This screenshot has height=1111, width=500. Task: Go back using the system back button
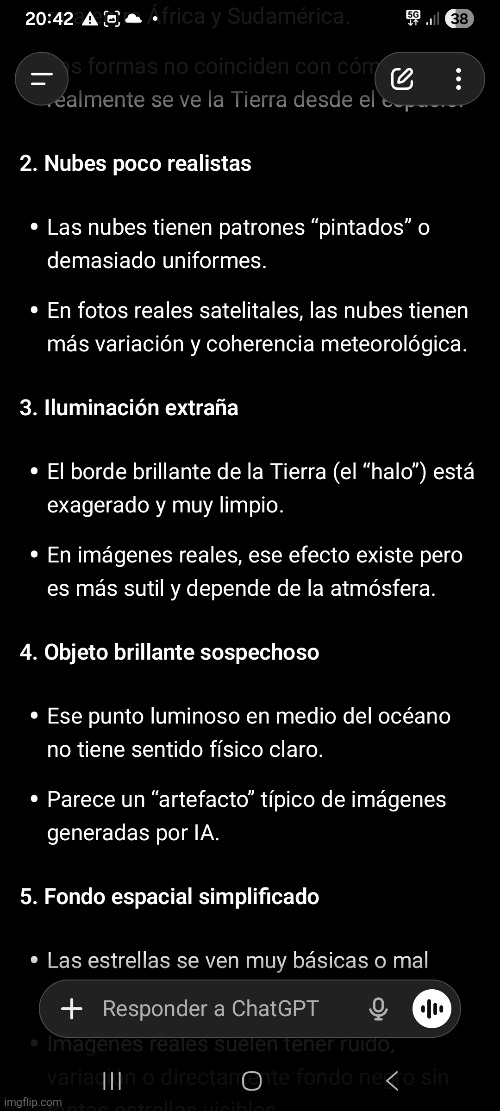[x=392, y=1080]
